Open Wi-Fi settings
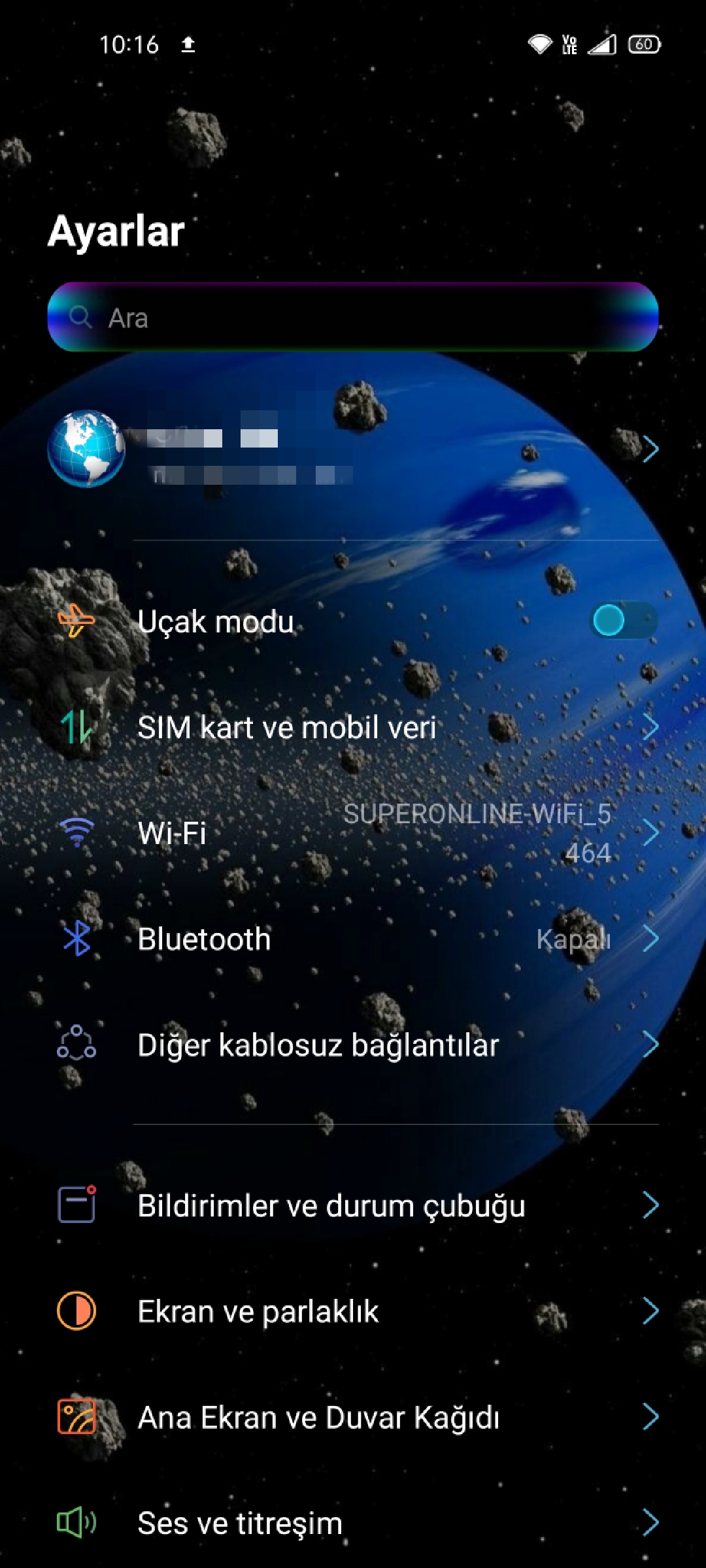The image size is (706, 1568). click(x=353, y=833)
